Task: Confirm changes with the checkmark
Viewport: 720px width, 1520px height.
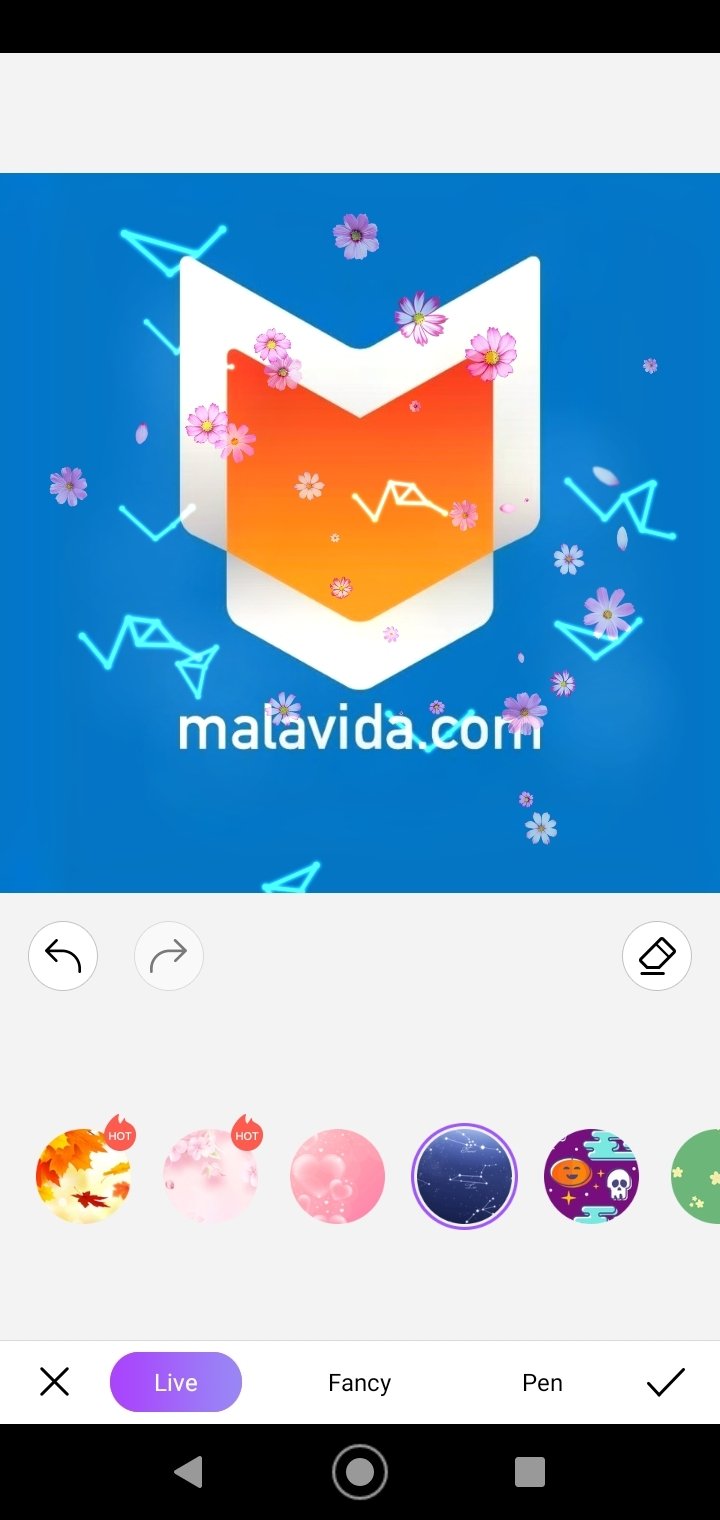Action: point(665,1382)
